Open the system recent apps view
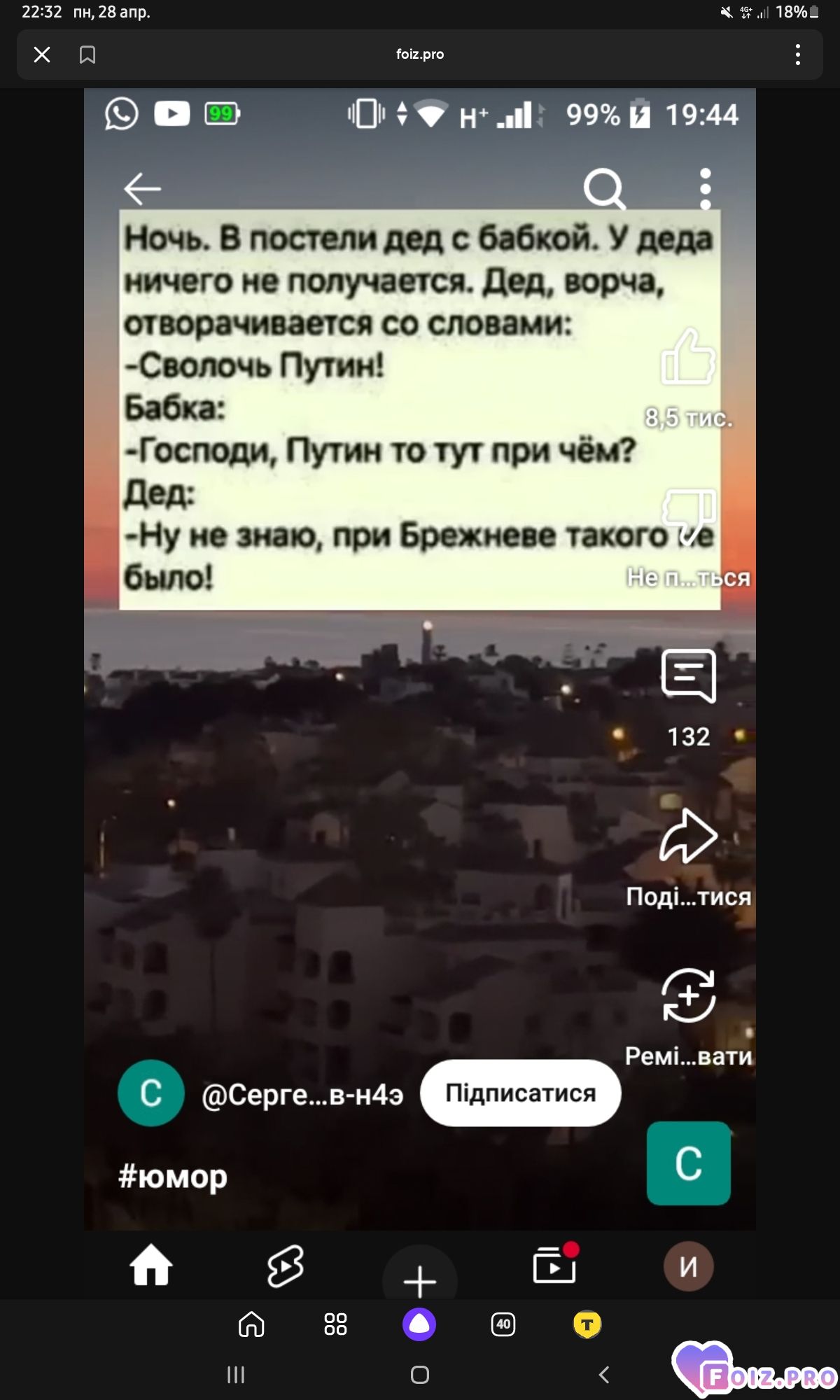The width and height of the screenshot is (840, 1400). pos(236,1375)
